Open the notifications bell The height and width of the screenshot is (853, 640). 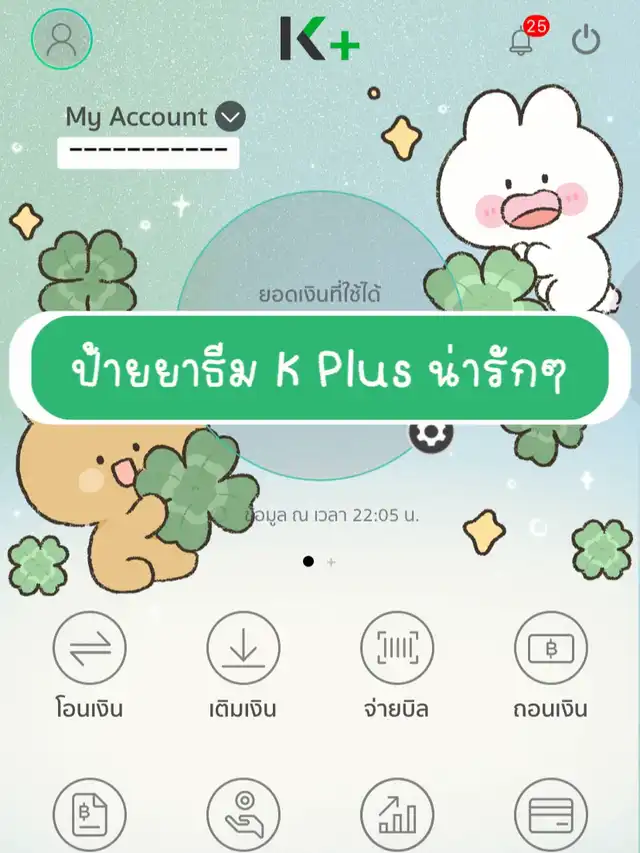[x=522, y=42]
